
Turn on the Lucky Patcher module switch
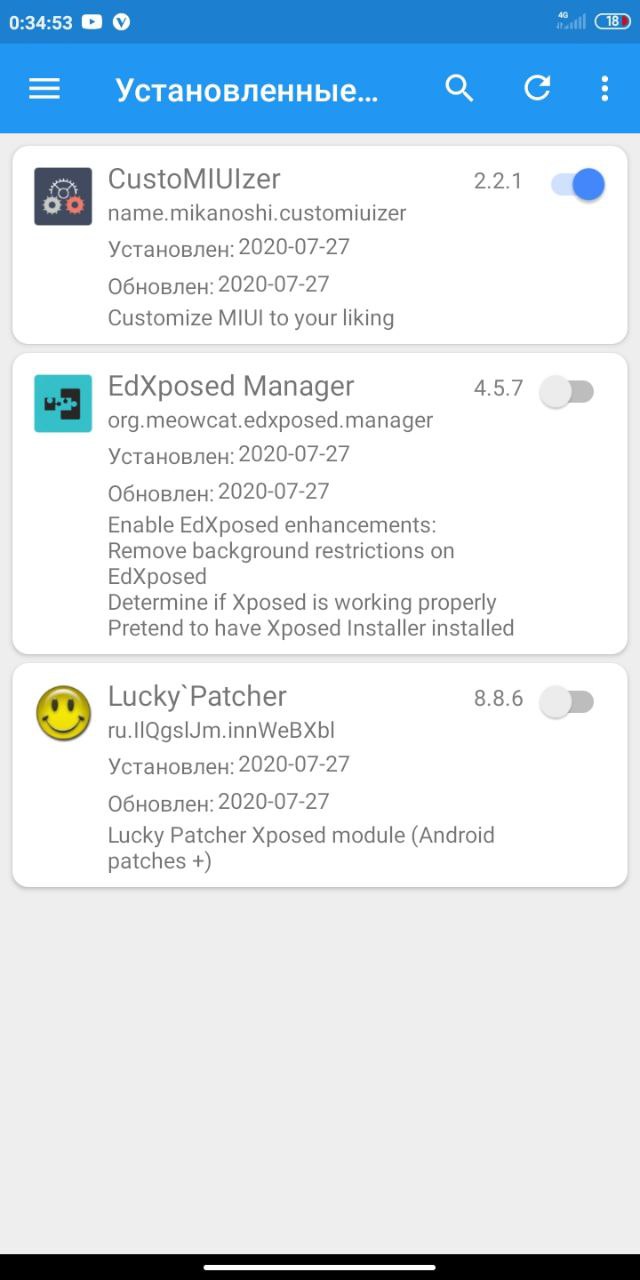567,701
